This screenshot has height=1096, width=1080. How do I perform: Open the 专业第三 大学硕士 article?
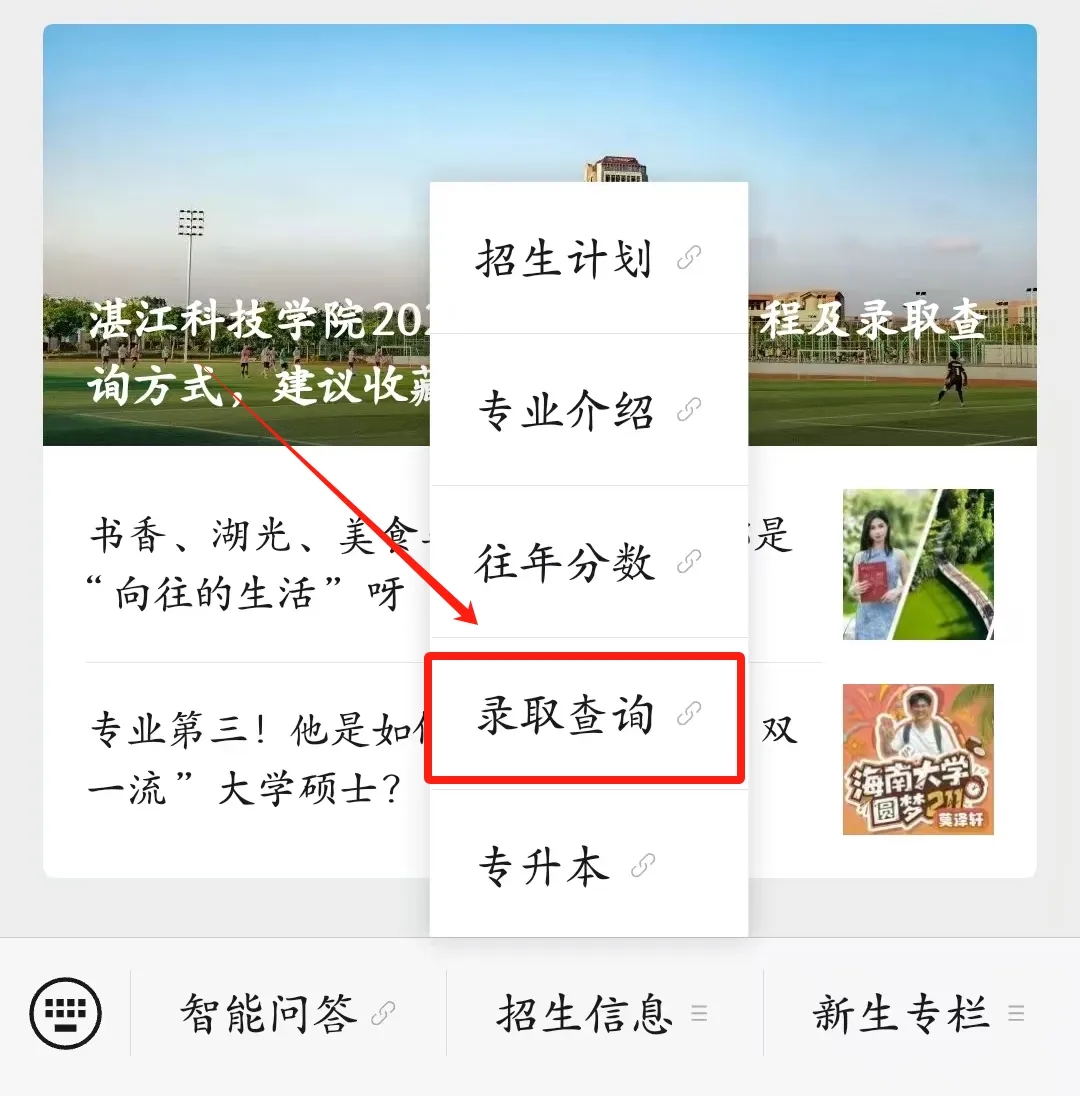pos(250,760)
